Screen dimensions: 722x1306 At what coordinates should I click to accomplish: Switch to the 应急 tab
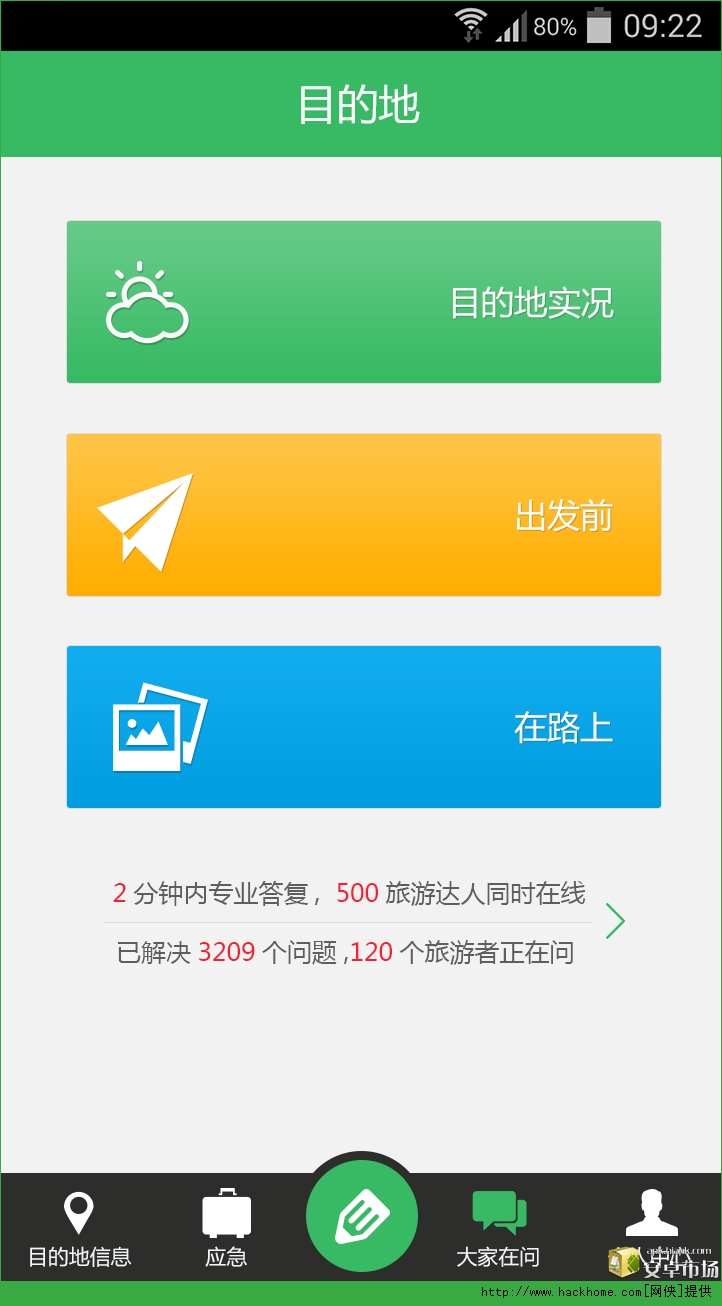pyautogui.click(x=226, y=1229)
